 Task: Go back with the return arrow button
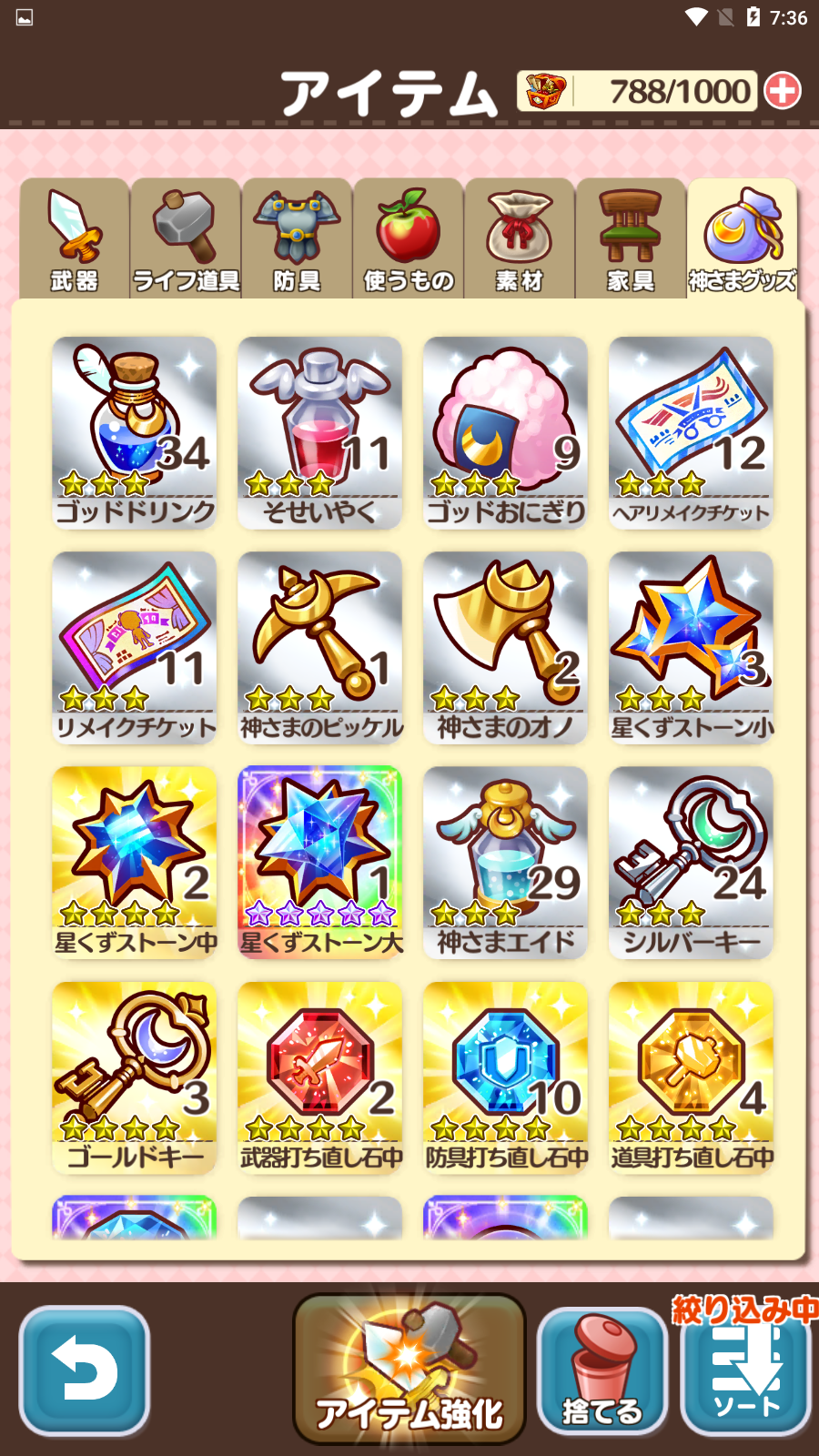(85, 1370)
